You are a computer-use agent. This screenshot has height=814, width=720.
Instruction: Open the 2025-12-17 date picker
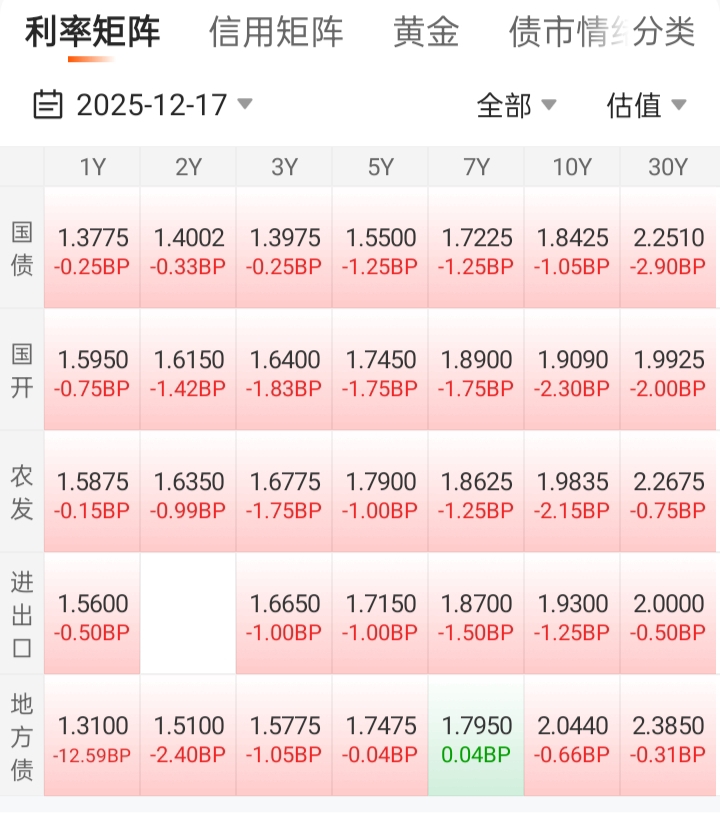point(143,105)
